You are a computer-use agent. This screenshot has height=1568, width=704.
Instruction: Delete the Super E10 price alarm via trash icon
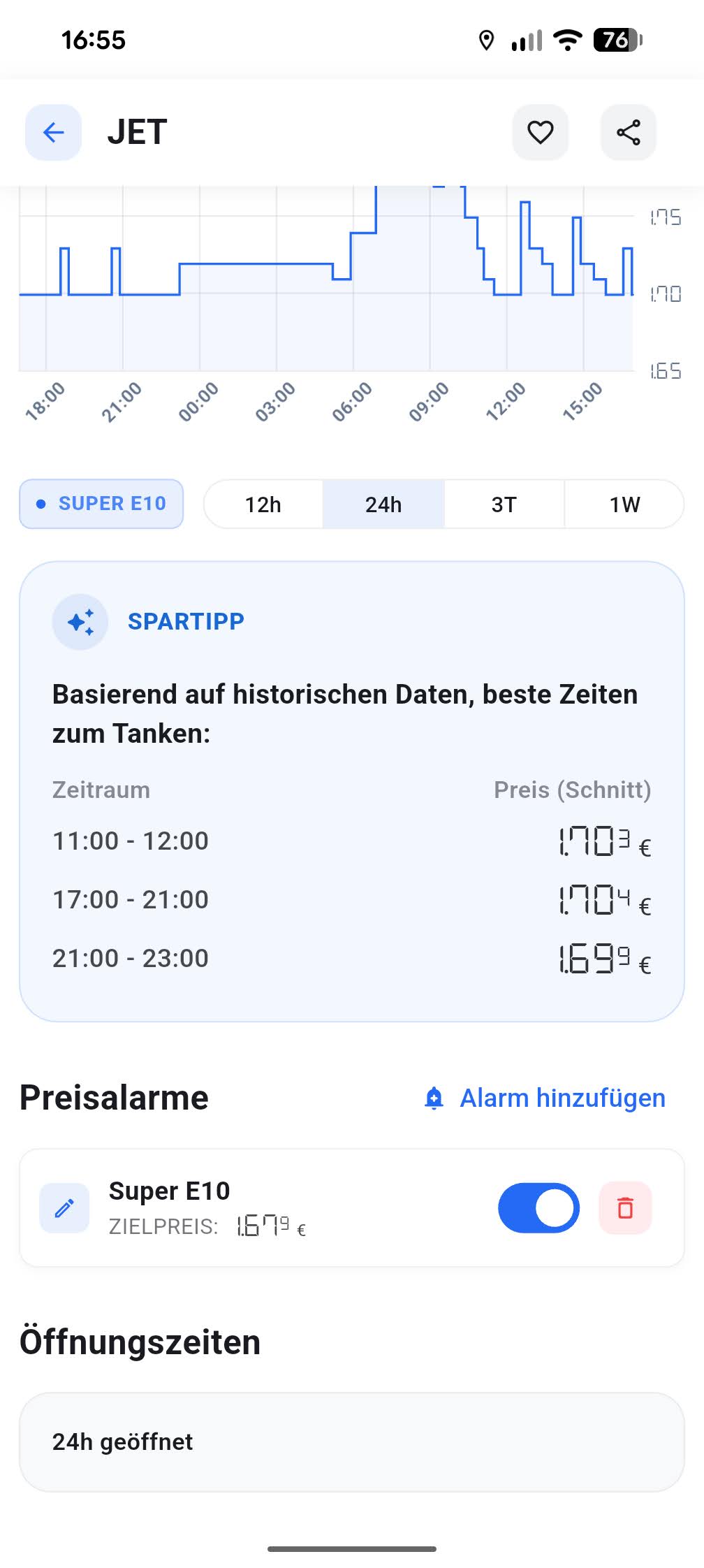pyautogui.click(x=625, y=1207)
